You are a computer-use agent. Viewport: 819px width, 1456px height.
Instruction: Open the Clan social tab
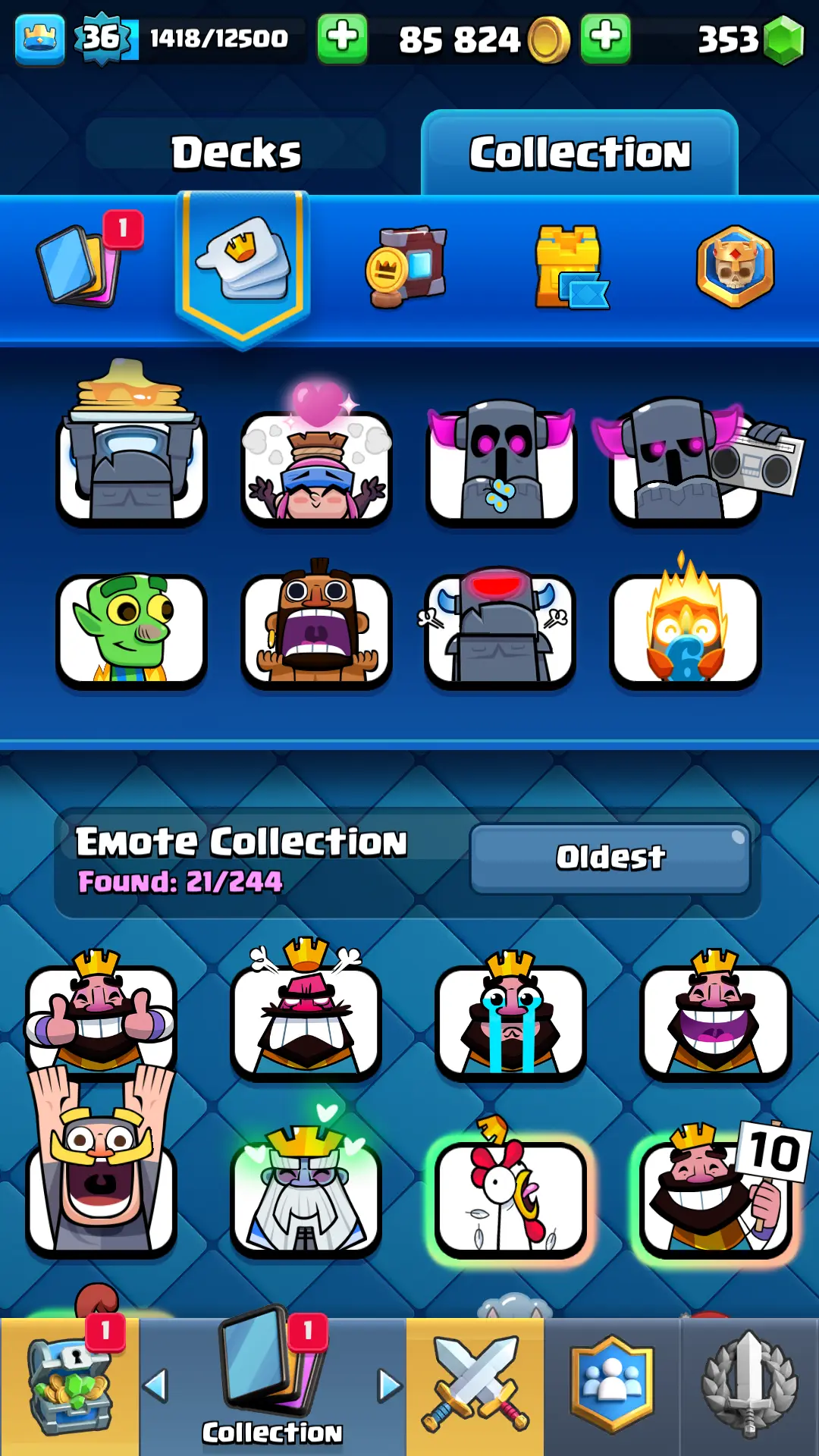pos(611,1386)
